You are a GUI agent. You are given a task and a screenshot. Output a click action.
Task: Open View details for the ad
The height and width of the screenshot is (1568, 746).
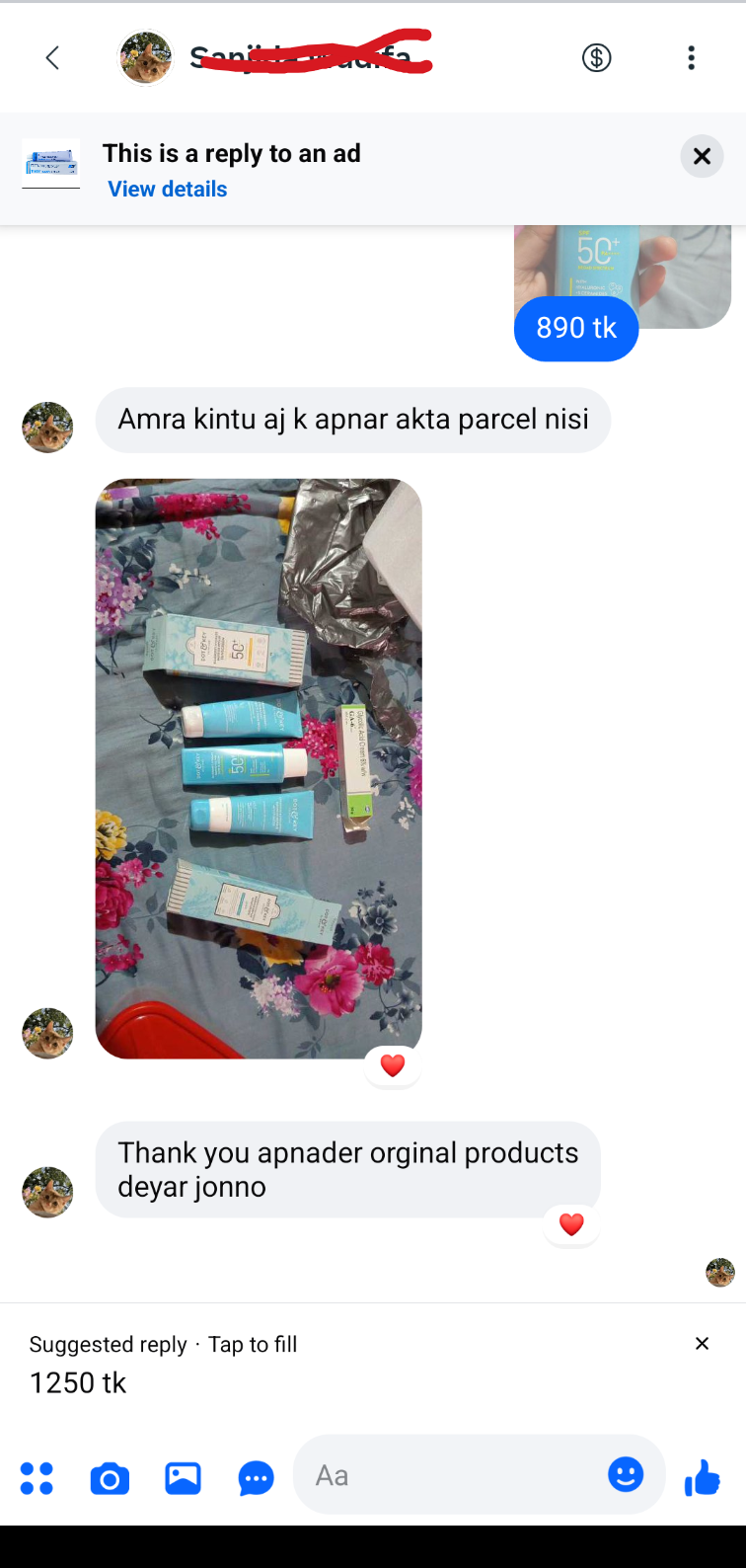167,189
